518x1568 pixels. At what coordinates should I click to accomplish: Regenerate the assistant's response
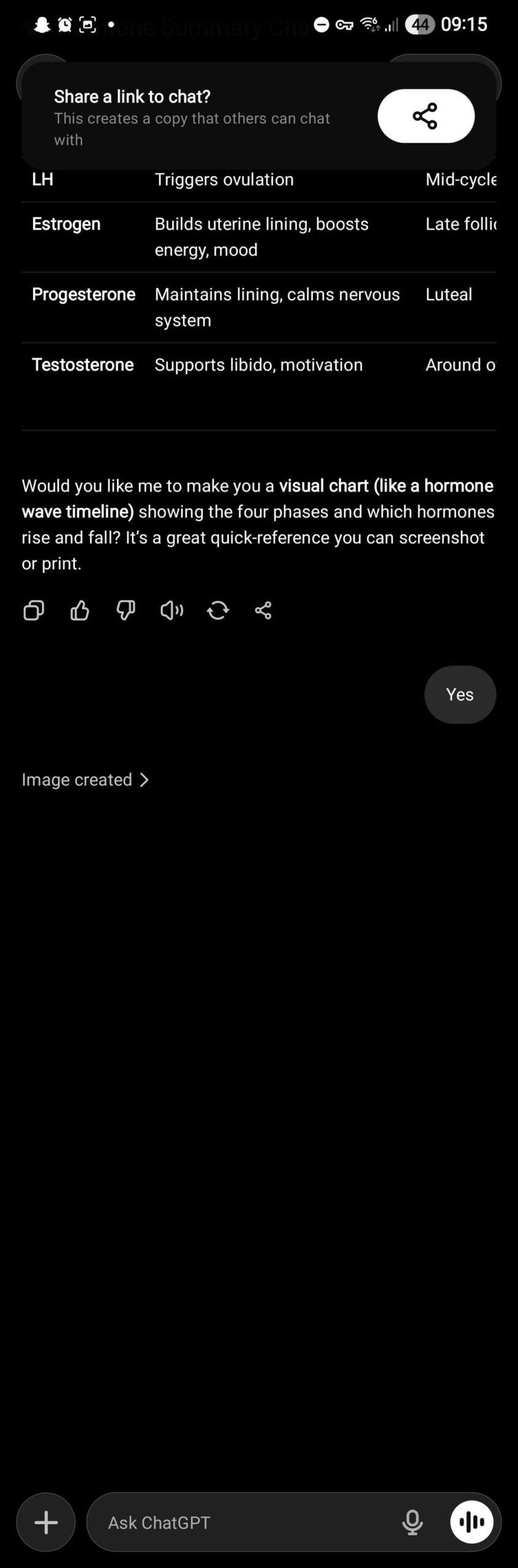[x=218, y=610]
